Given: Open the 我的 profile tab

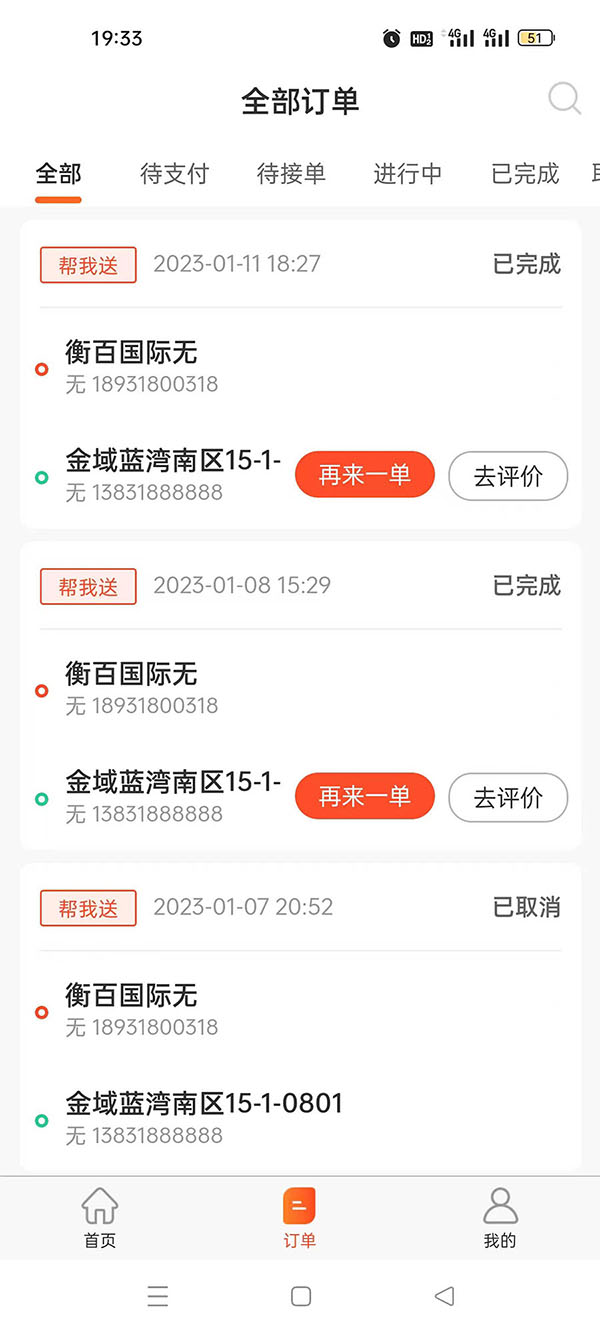Looking at the screenshot, I should (500, 1218).
